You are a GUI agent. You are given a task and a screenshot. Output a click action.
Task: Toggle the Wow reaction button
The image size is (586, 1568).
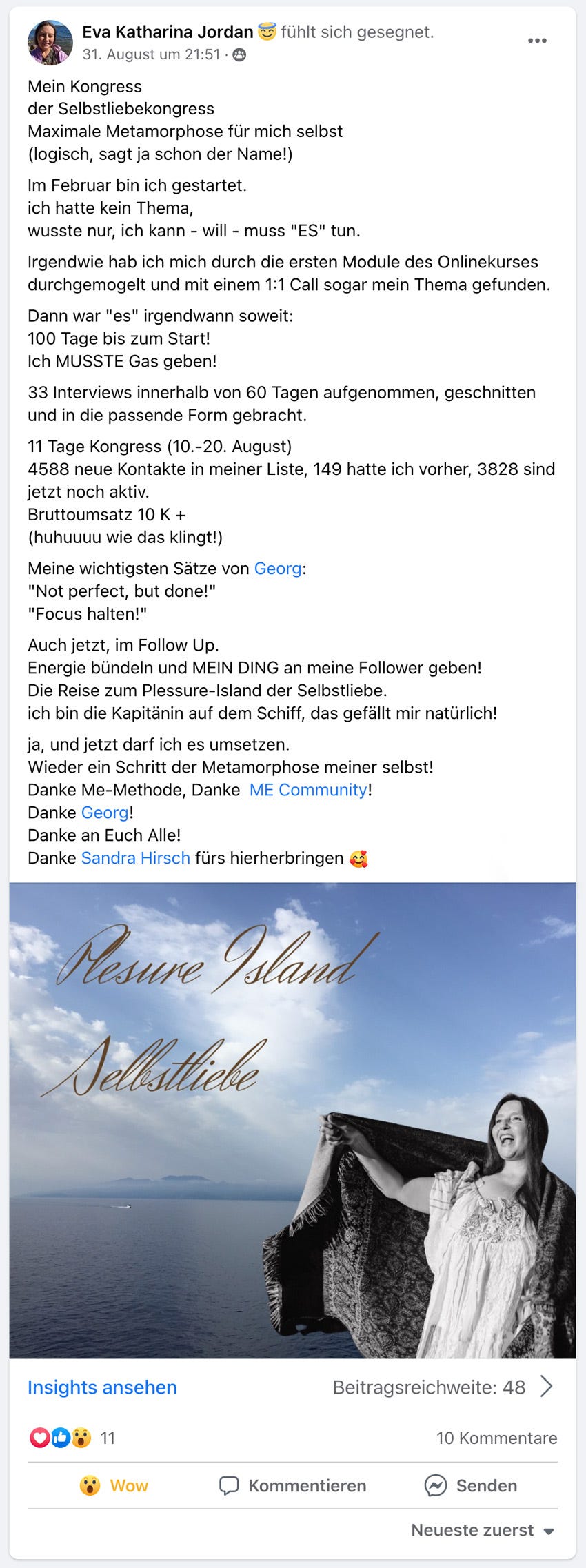(114, 1485)
